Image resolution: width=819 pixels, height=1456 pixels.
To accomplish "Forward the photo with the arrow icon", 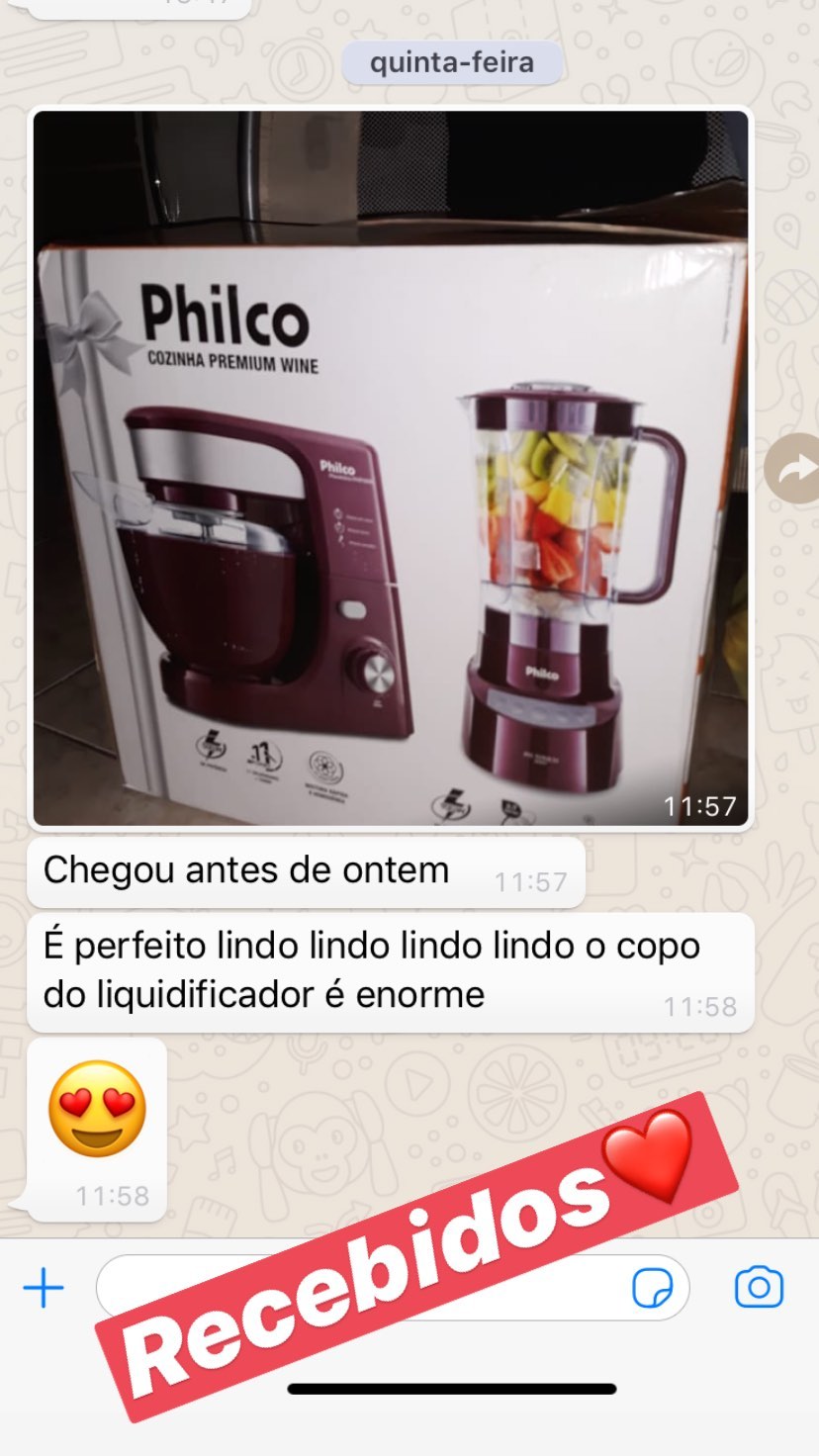I will coord(792,469).
